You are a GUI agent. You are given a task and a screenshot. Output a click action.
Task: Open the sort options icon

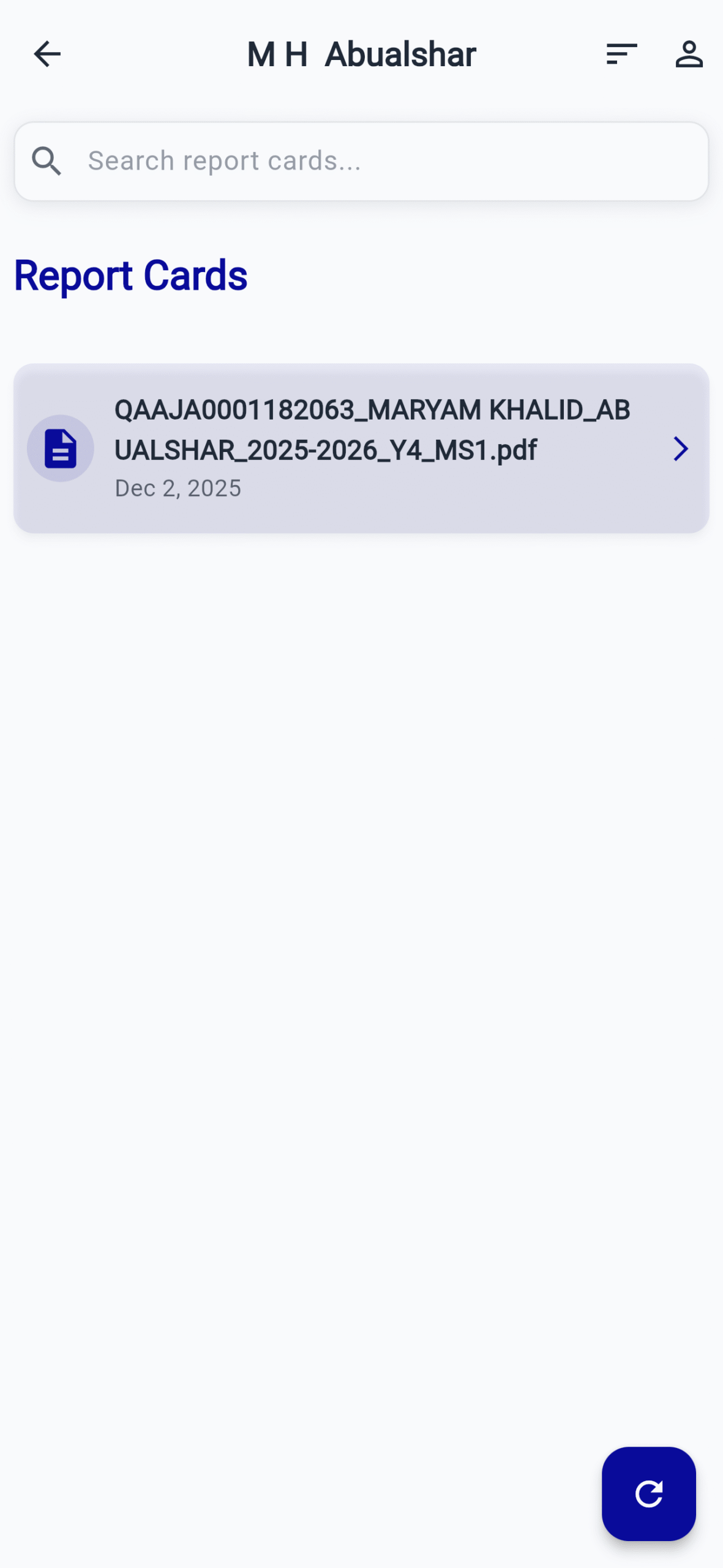tap(621, 55)
